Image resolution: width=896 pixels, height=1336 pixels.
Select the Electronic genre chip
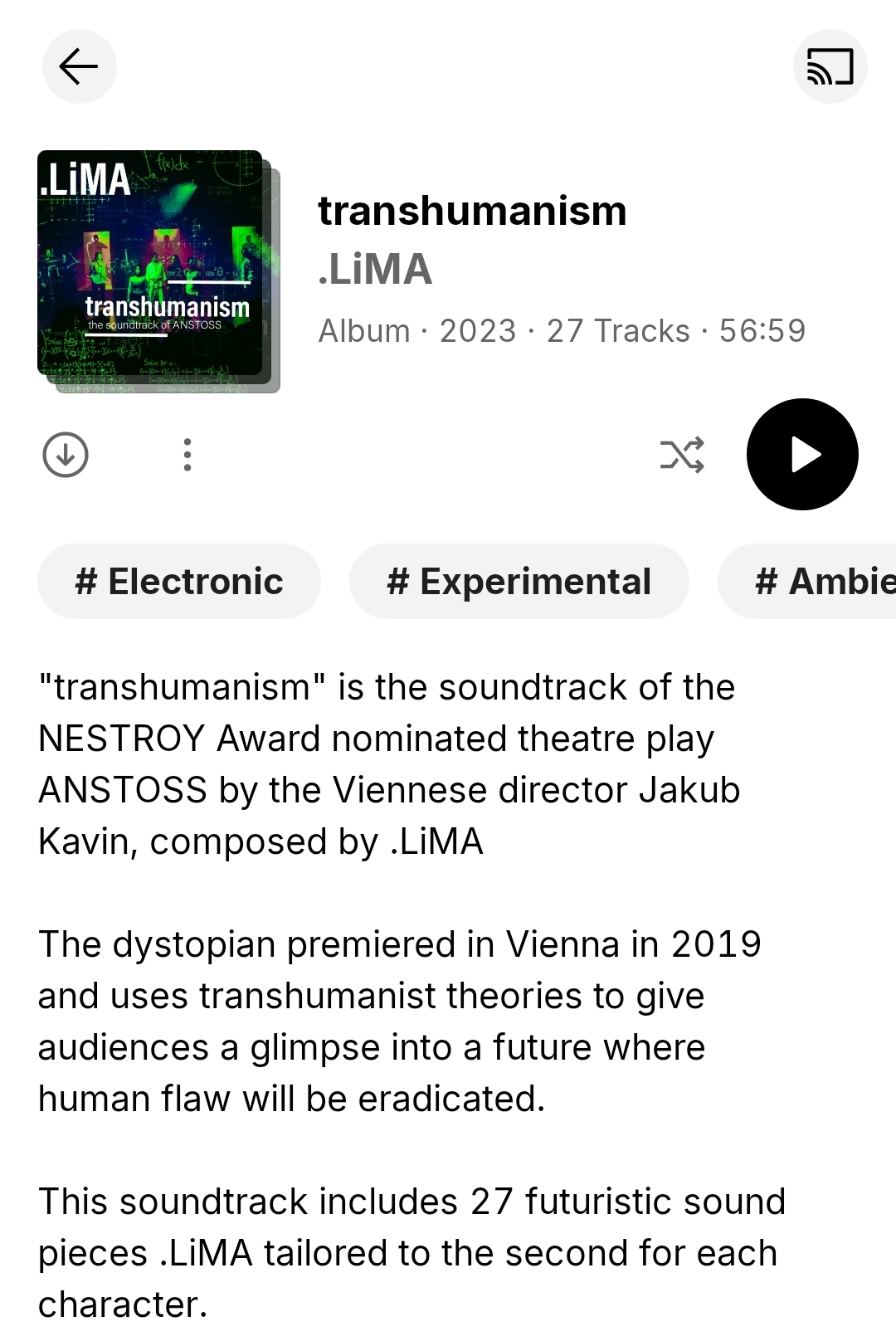[179, 581]
